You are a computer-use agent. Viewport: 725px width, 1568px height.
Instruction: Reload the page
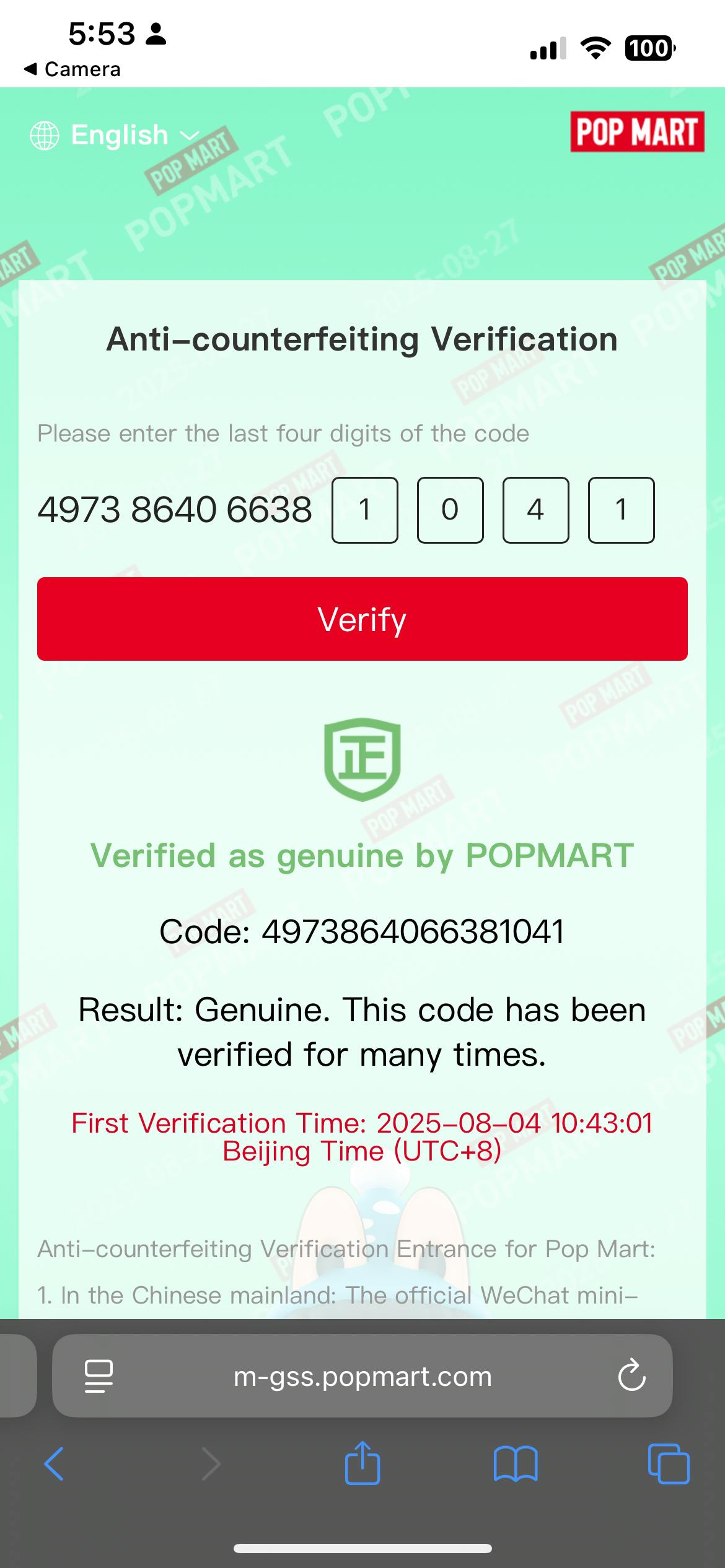click(x=631, y=1377)
